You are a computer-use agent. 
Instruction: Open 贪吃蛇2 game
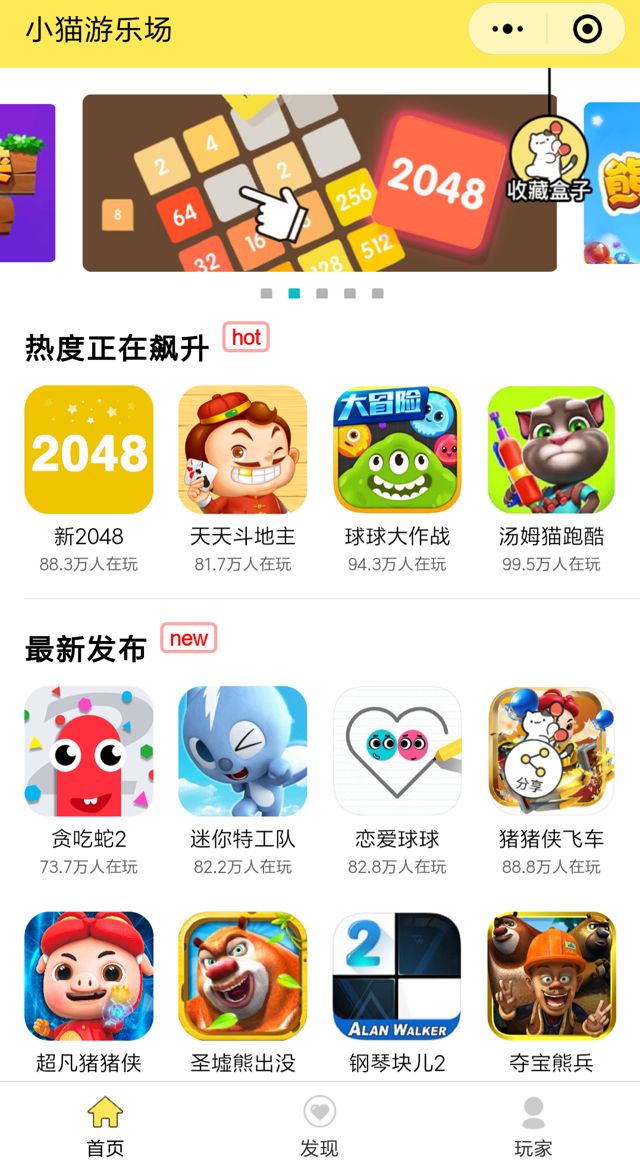[89, 750]
